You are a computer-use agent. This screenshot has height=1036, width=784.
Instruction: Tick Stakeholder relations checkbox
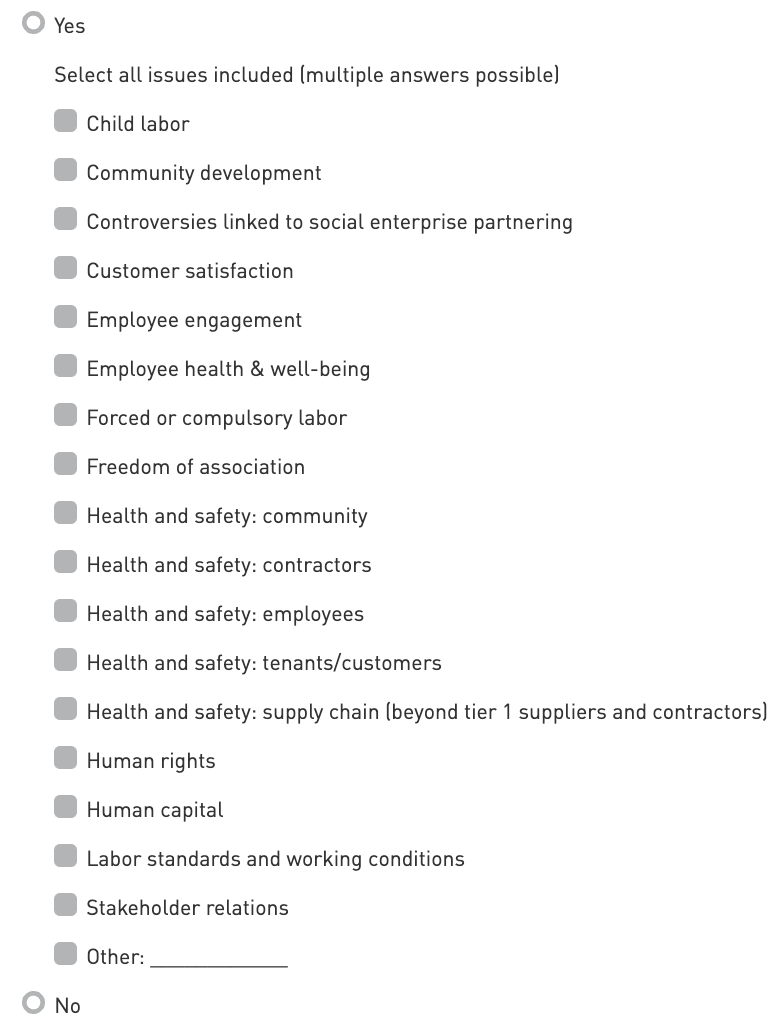(65, 906)
